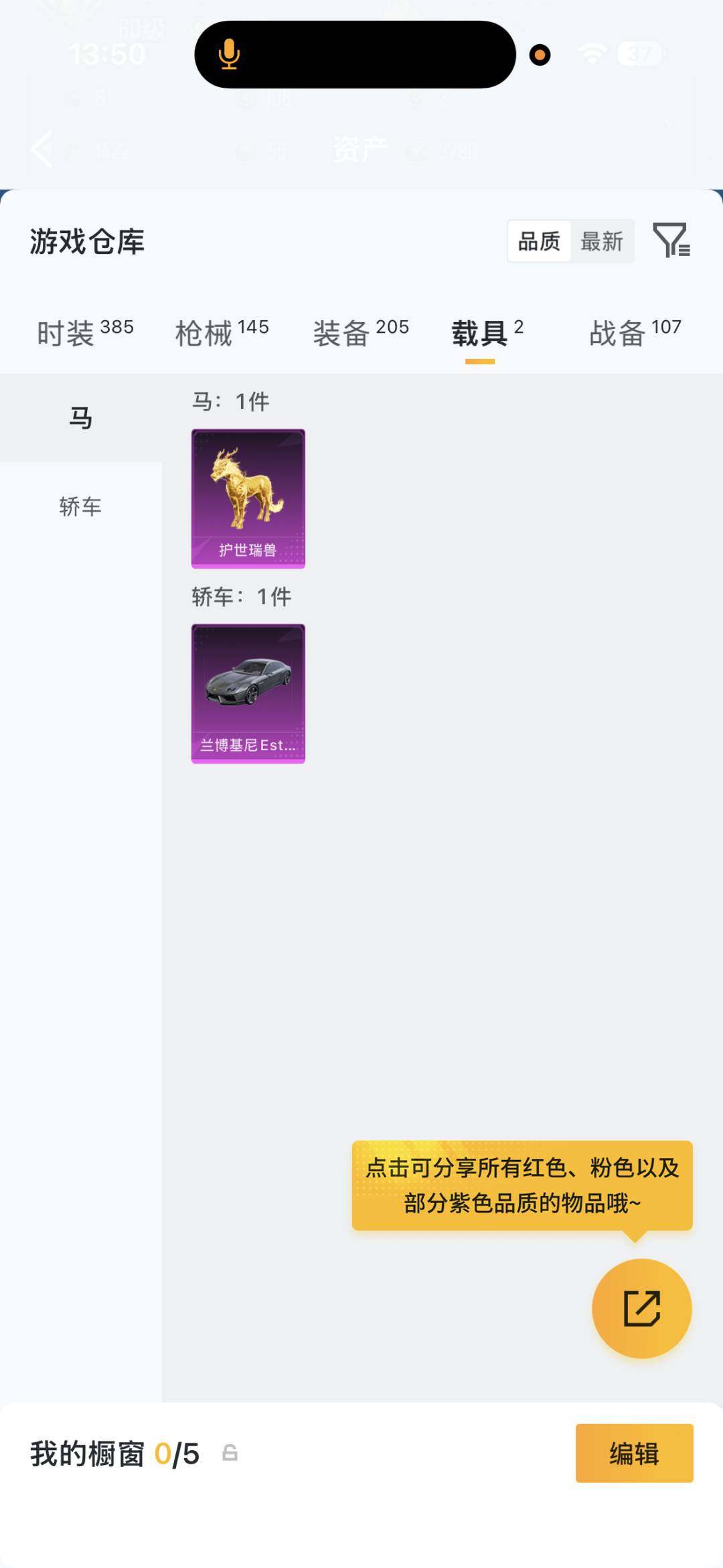Switch sorting to 最新

[602, 242]
